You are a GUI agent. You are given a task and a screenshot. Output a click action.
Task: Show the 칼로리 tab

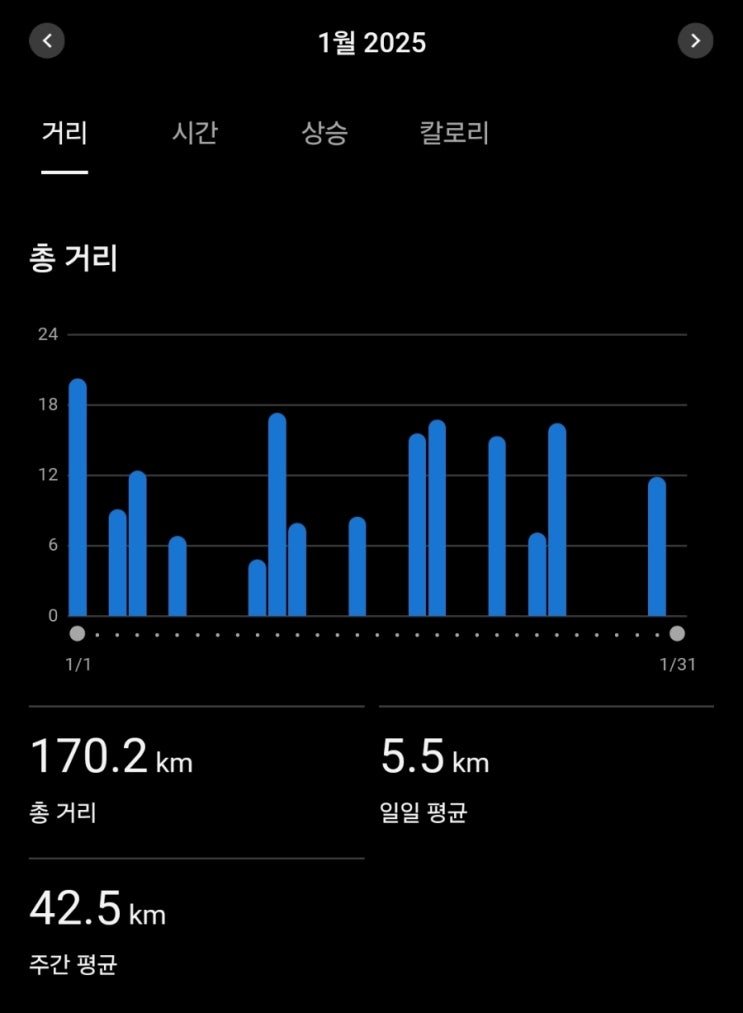pos(454,133)
